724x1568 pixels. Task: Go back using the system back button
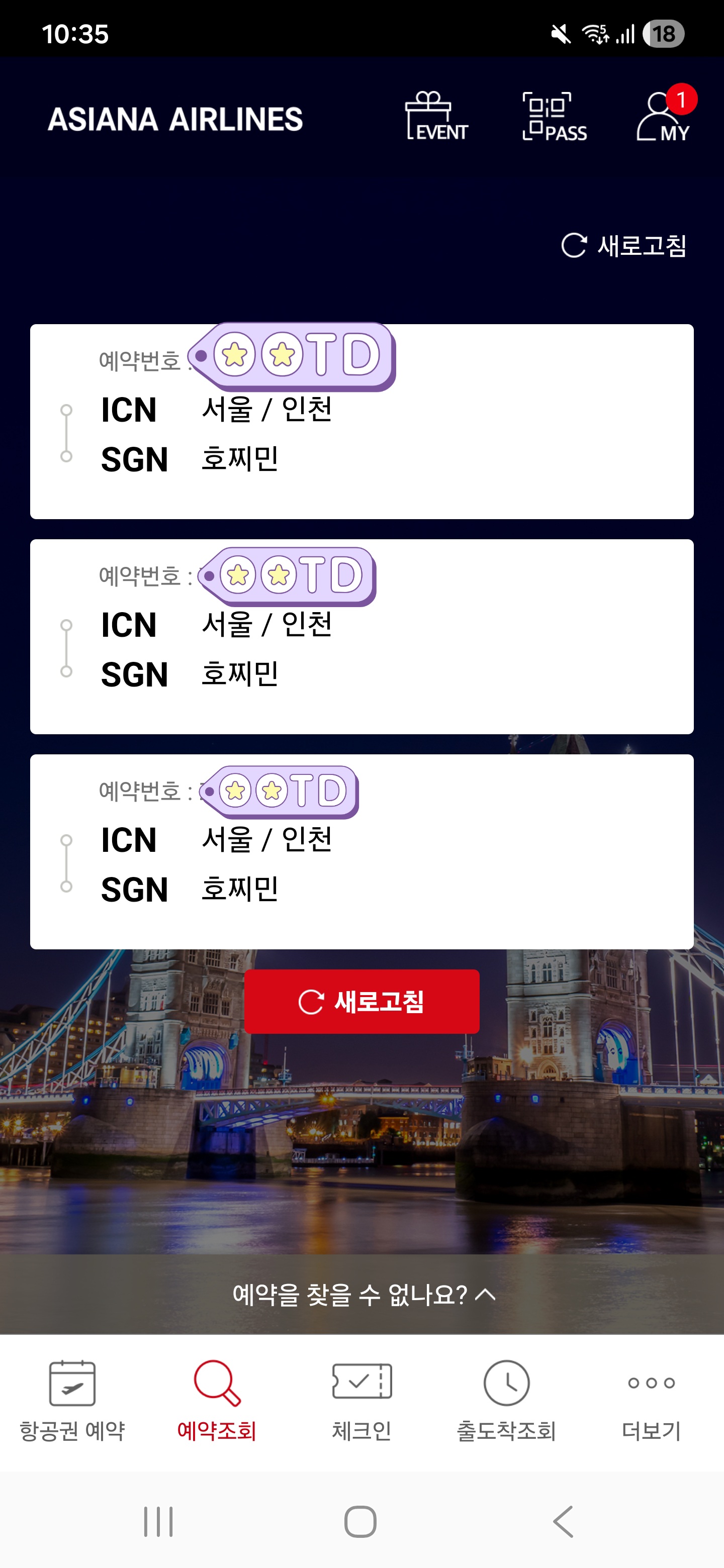563,1522
